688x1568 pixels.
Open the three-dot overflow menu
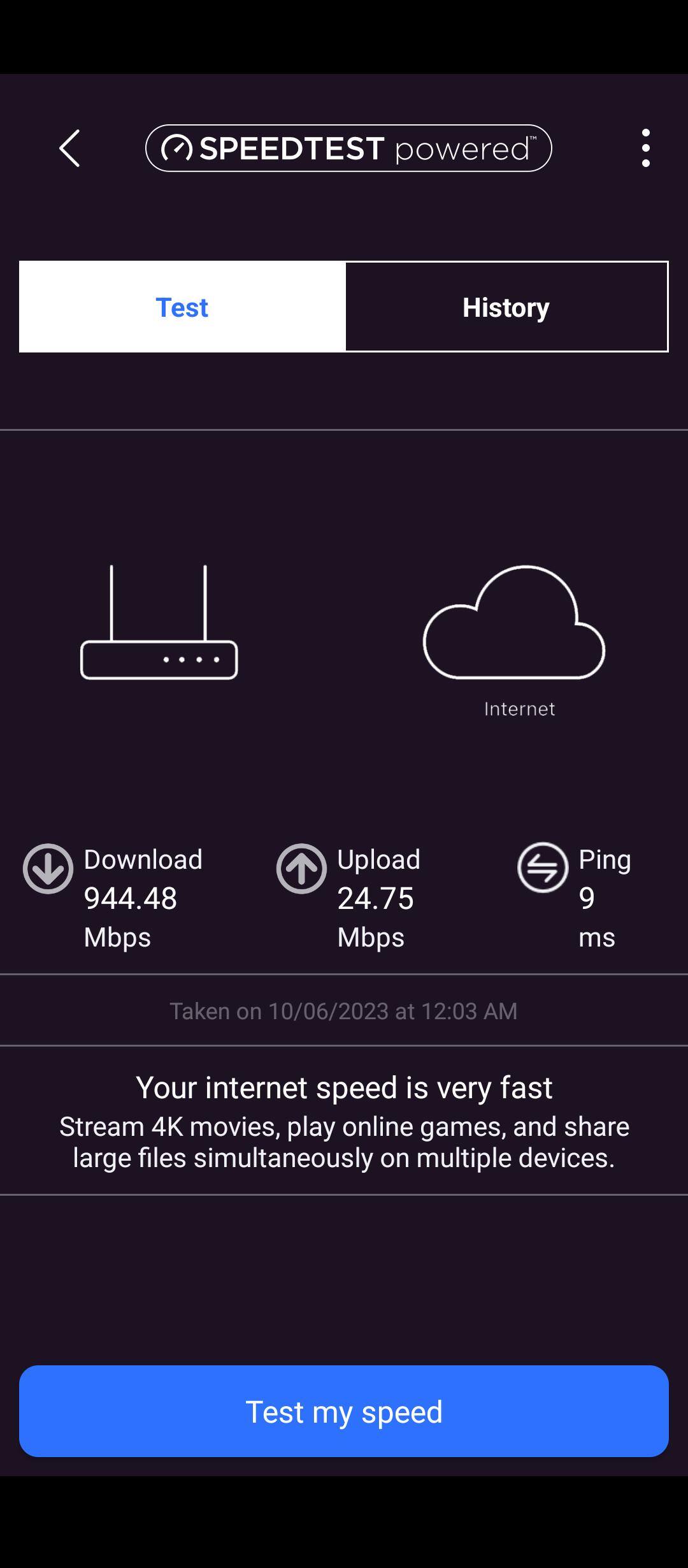coord(645,148)
